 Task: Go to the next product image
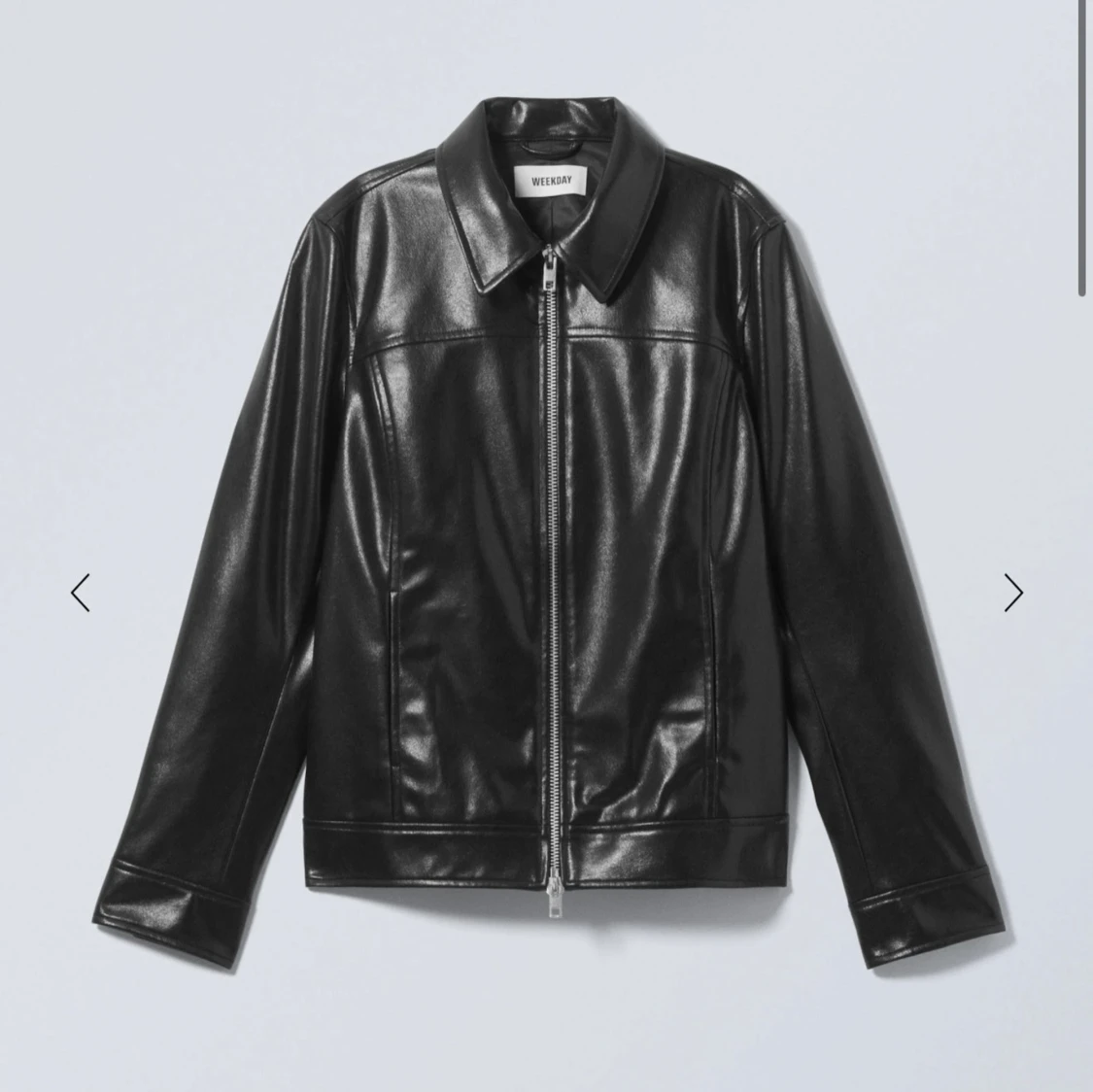coord(1012,593)
